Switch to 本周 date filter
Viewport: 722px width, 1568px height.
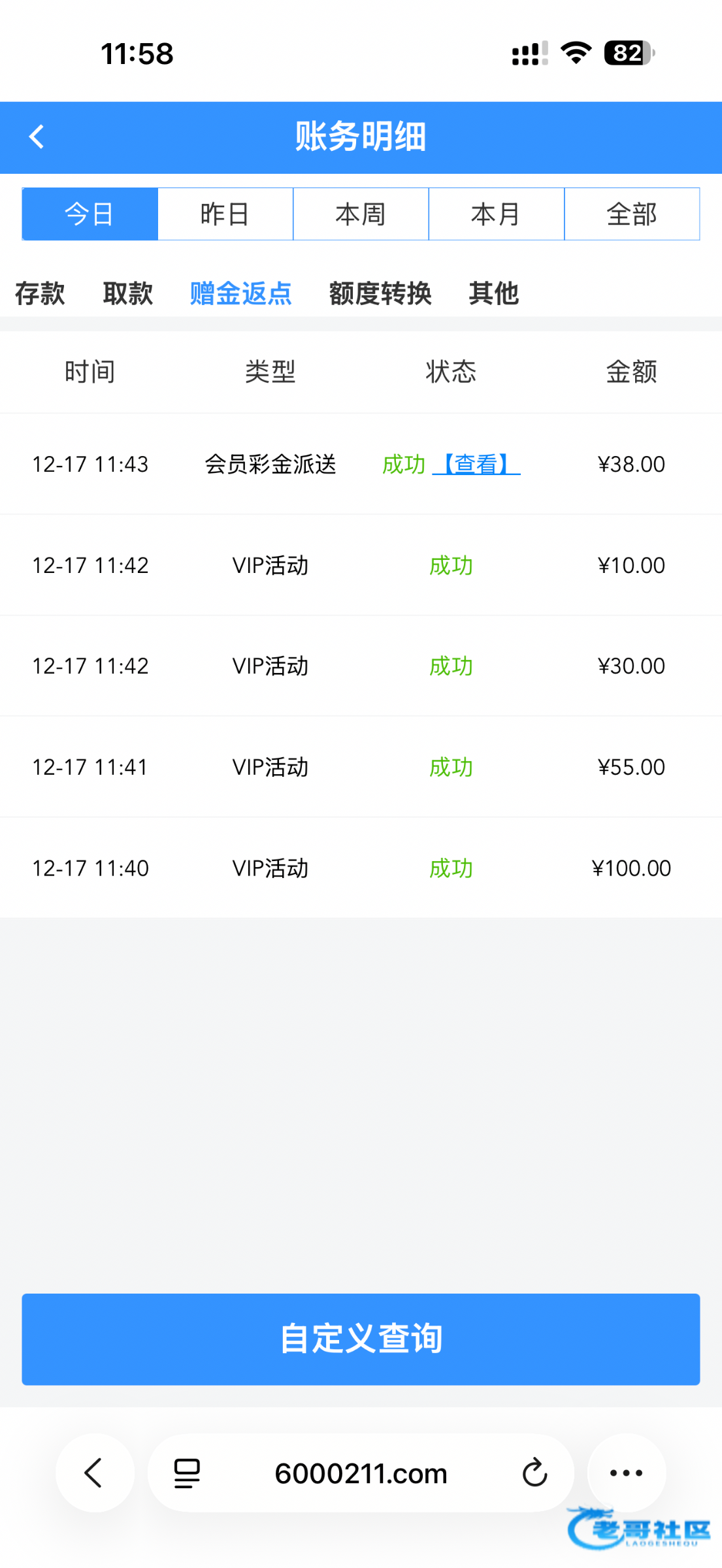(x=361, y=214)
